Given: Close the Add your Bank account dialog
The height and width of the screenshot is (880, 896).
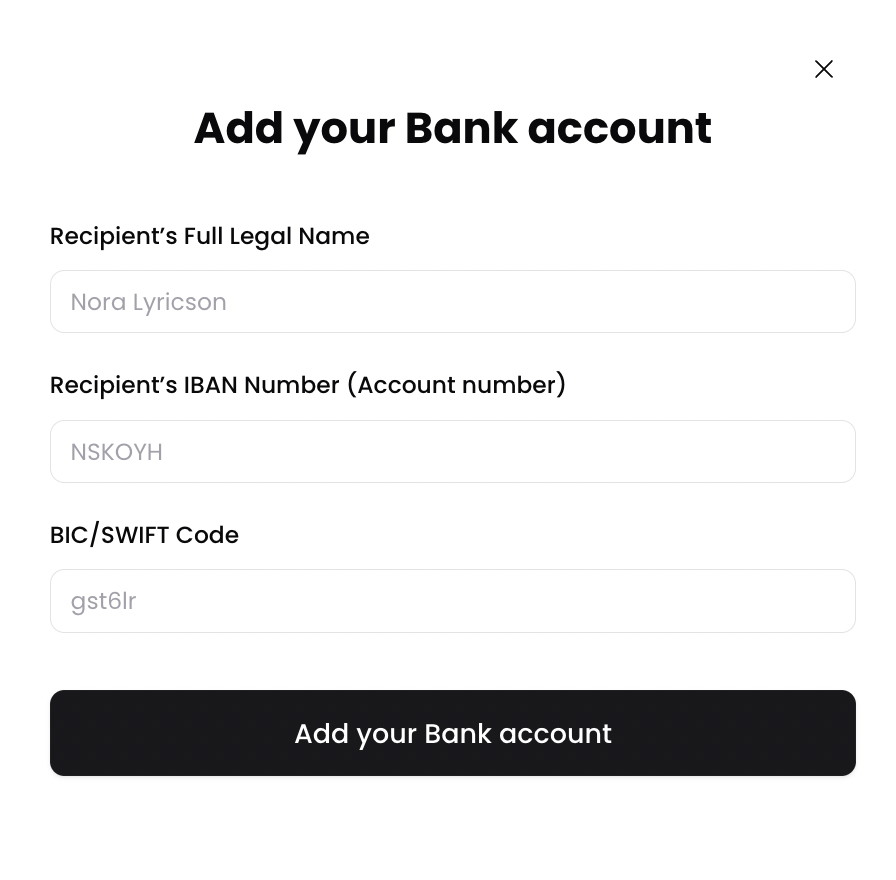Looking at the screenshot, I should (x=823, y=69).
